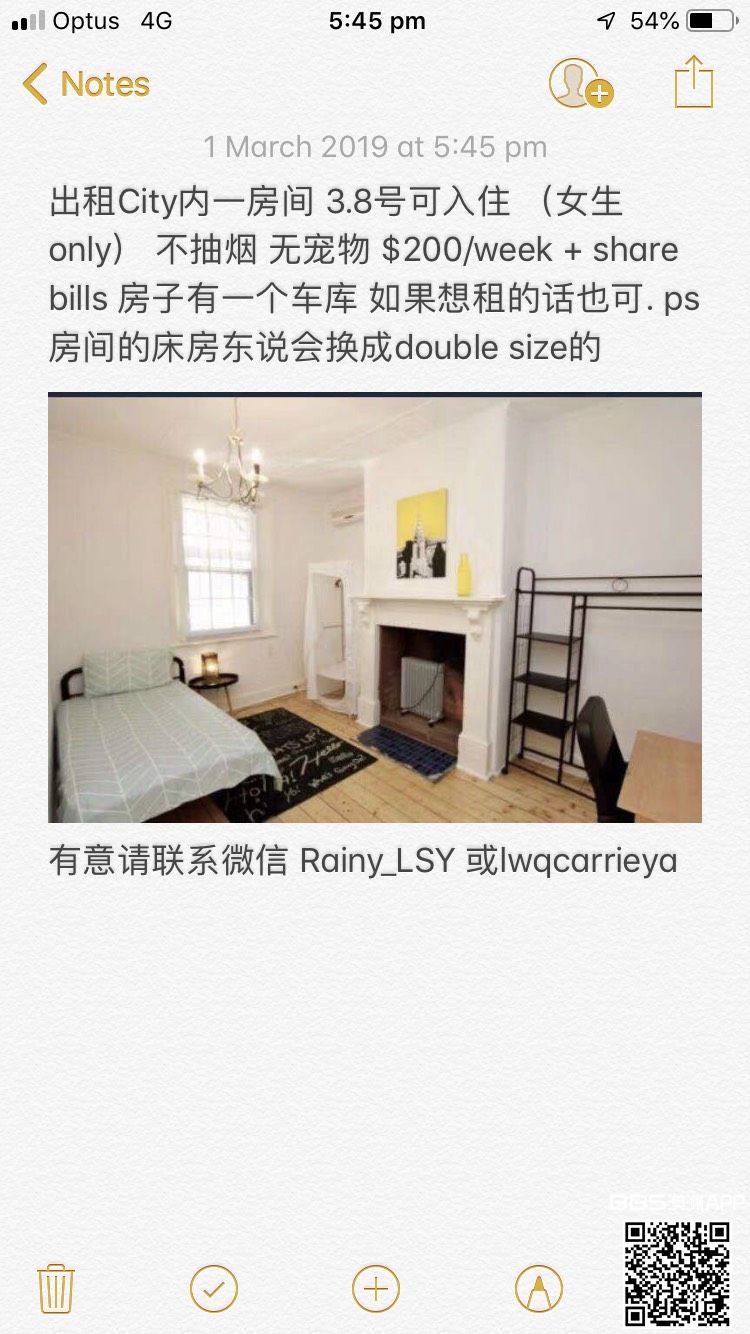The width and height of the screenshot is (750, 1334).
Task: Open the embedded room photo
Action: click(375, 608)
